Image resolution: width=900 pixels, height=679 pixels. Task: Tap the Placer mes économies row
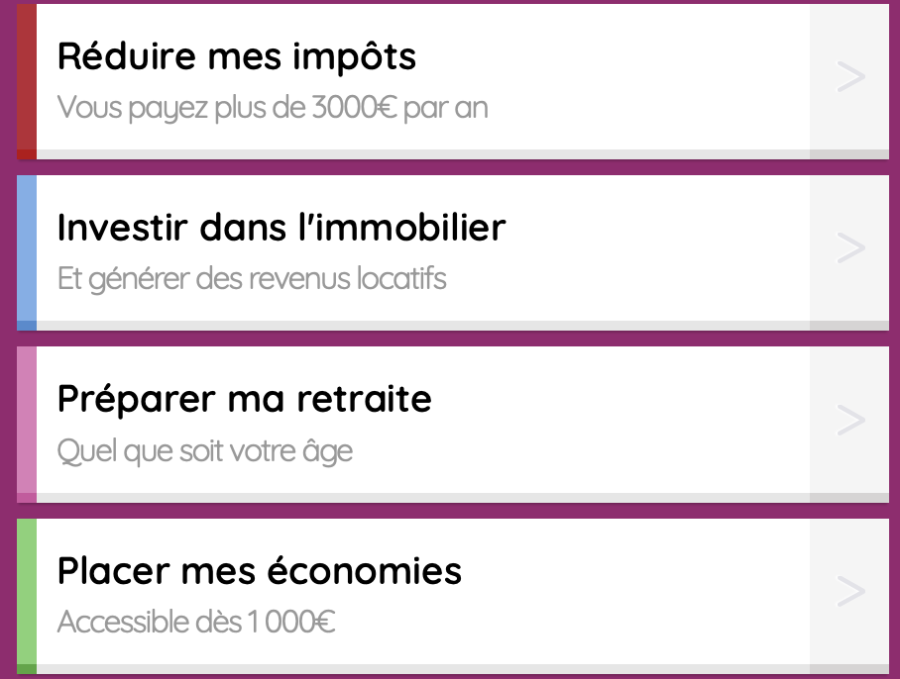tap(450, 592)
